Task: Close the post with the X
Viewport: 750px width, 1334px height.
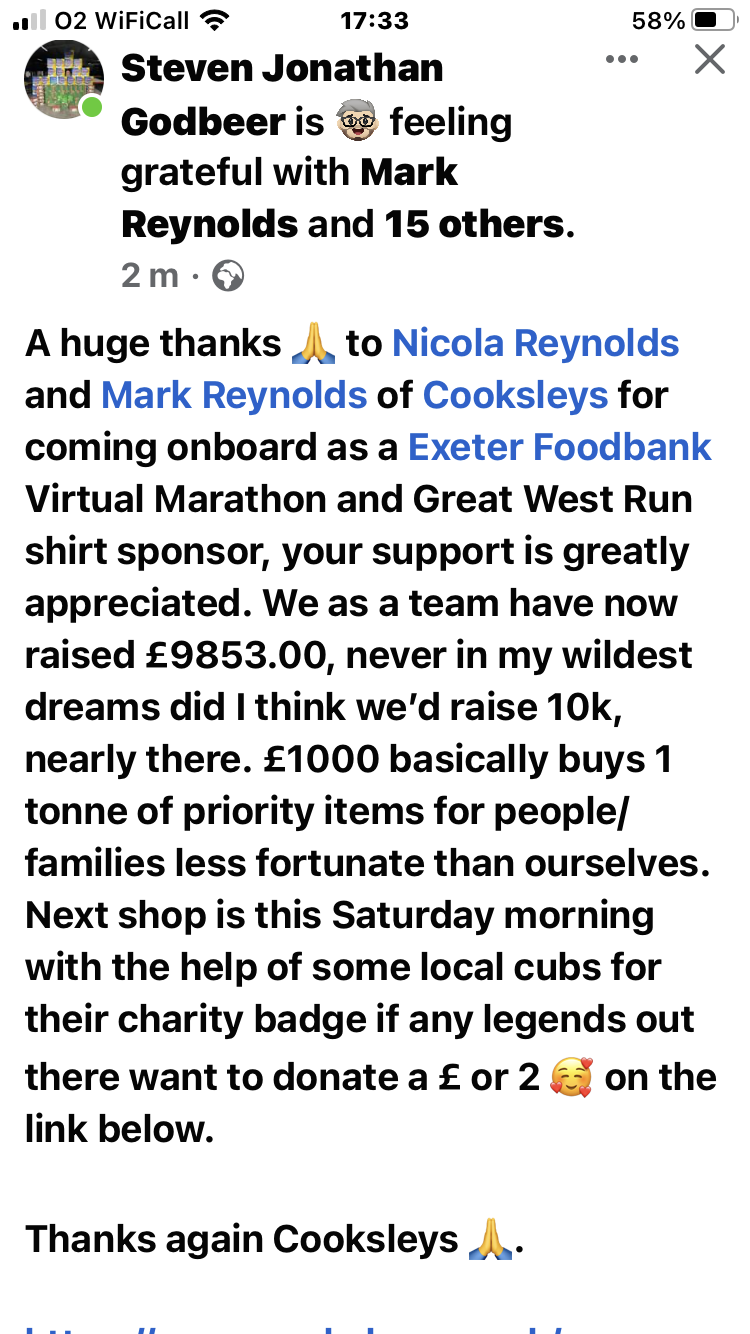Action: point(709,60)
